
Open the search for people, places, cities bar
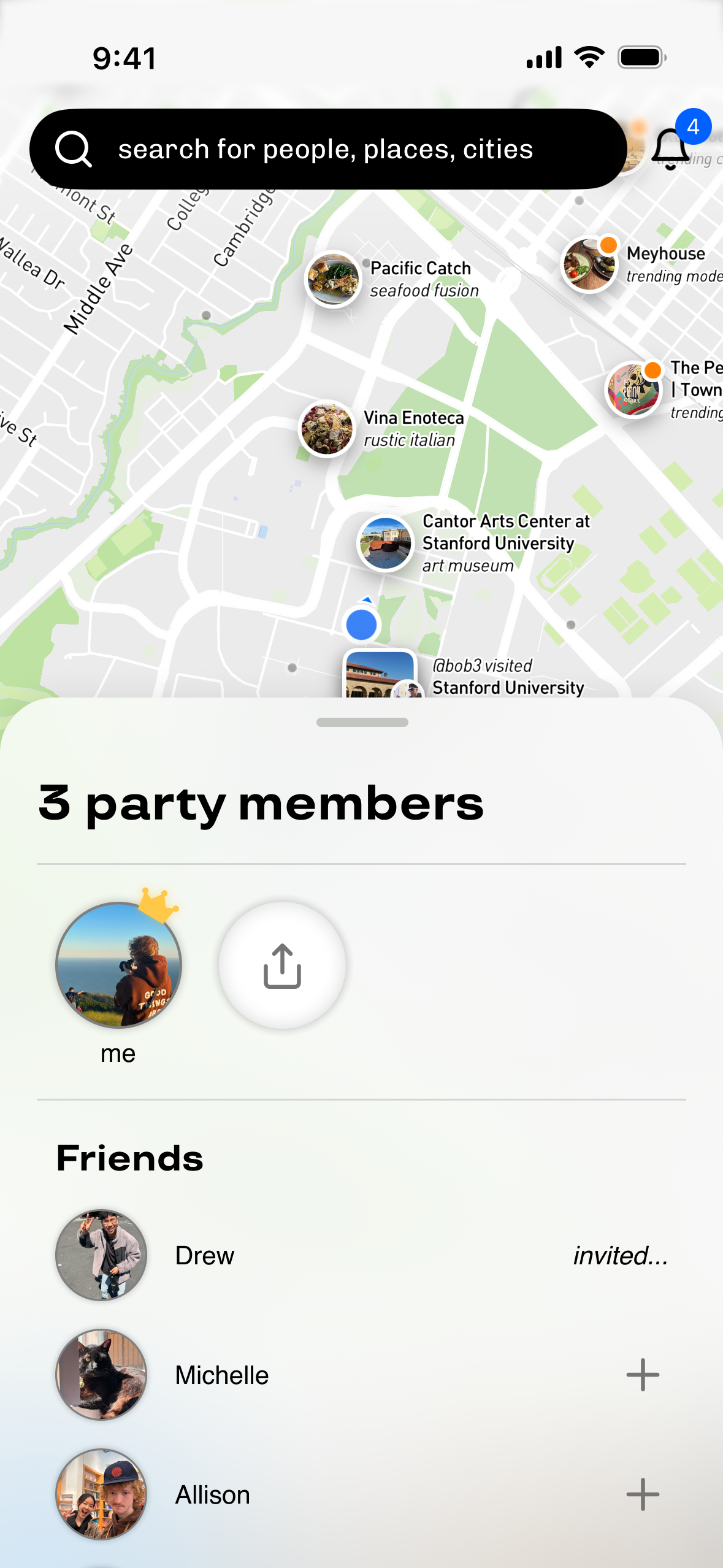point(327,149)
